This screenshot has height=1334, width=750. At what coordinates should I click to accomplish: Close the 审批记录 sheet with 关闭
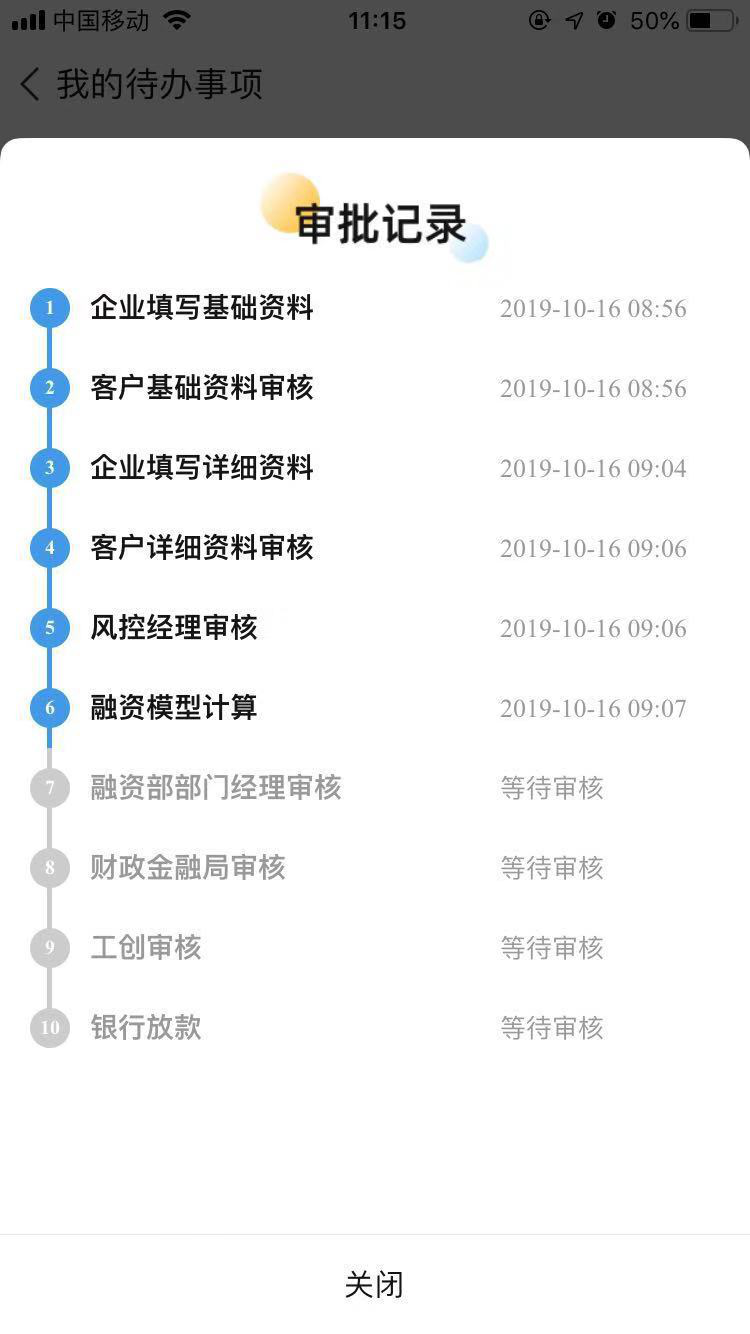pos(374,1284)
